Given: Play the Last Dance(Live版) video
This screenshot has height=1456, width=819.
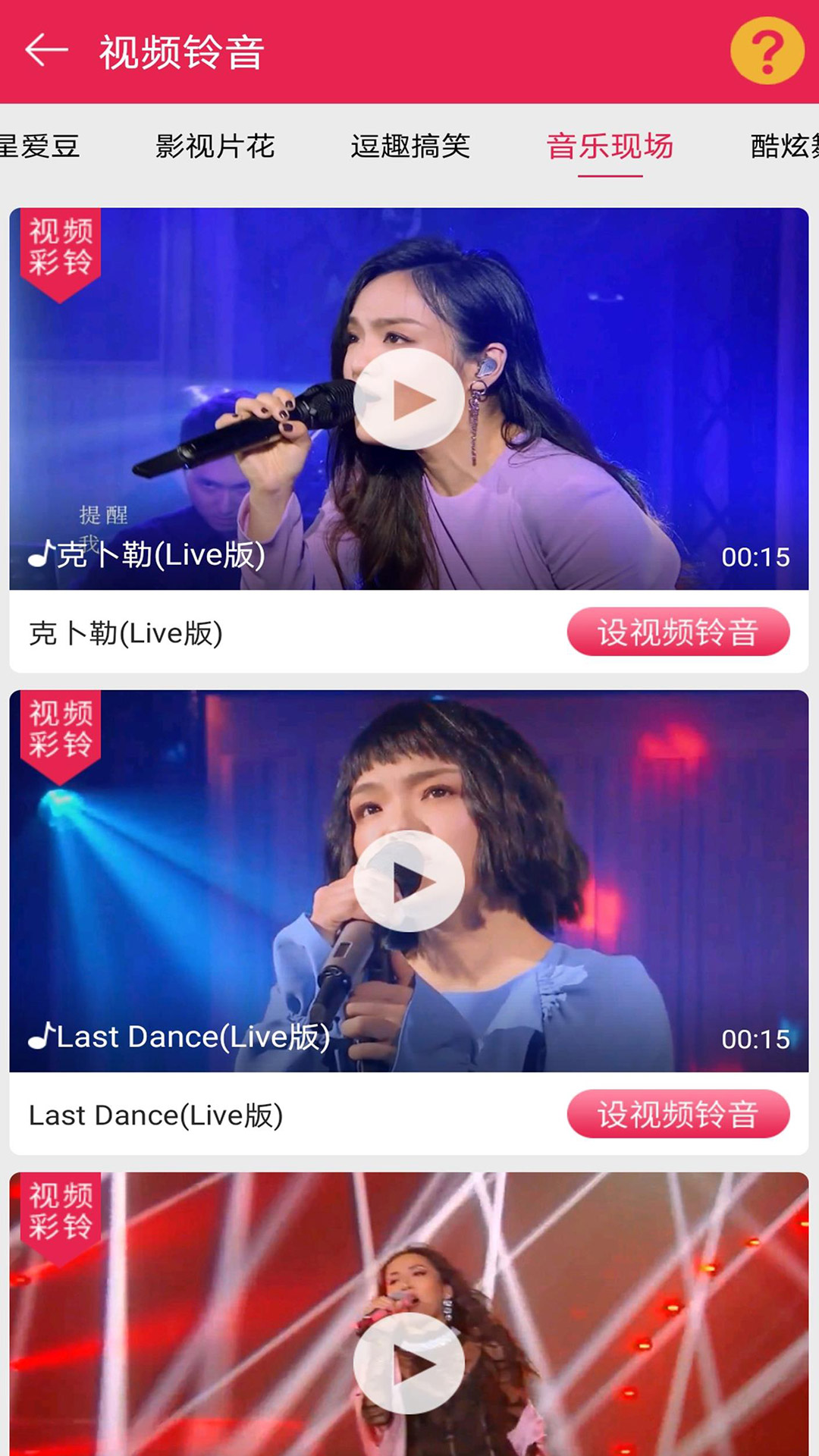Looking at the screenshot, I should click(x=409, y=881).
